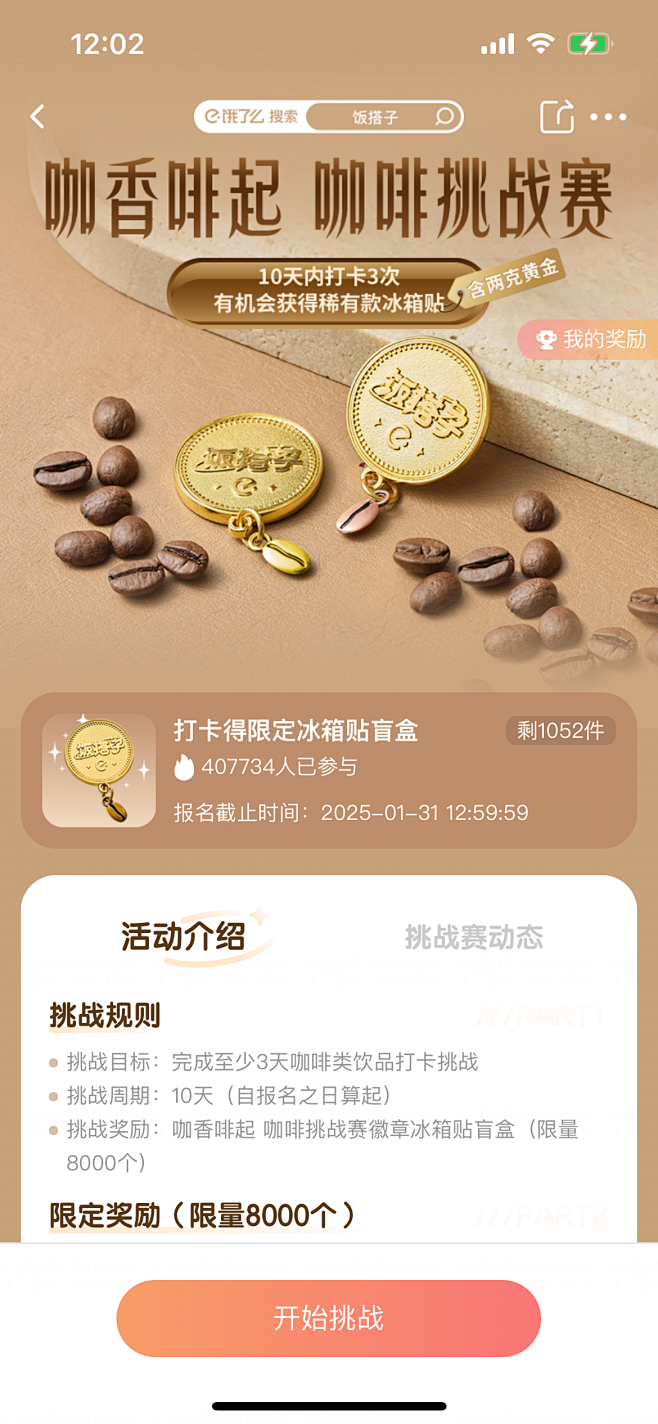
Task: Select the 活动介绍 tab
Action: (x=183, y=937)
